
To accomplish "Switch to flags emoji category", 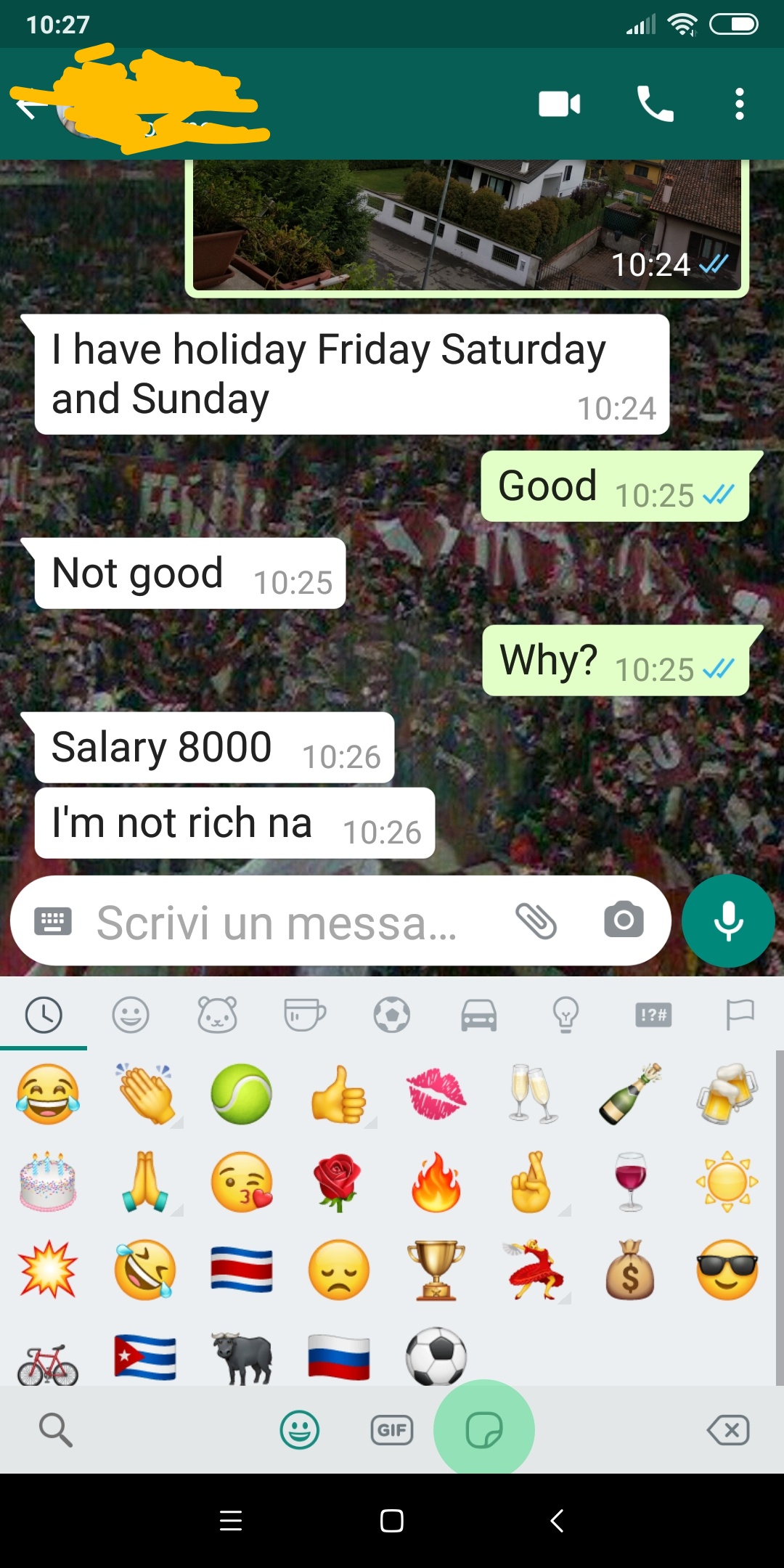I will (x=740, y=1014).
